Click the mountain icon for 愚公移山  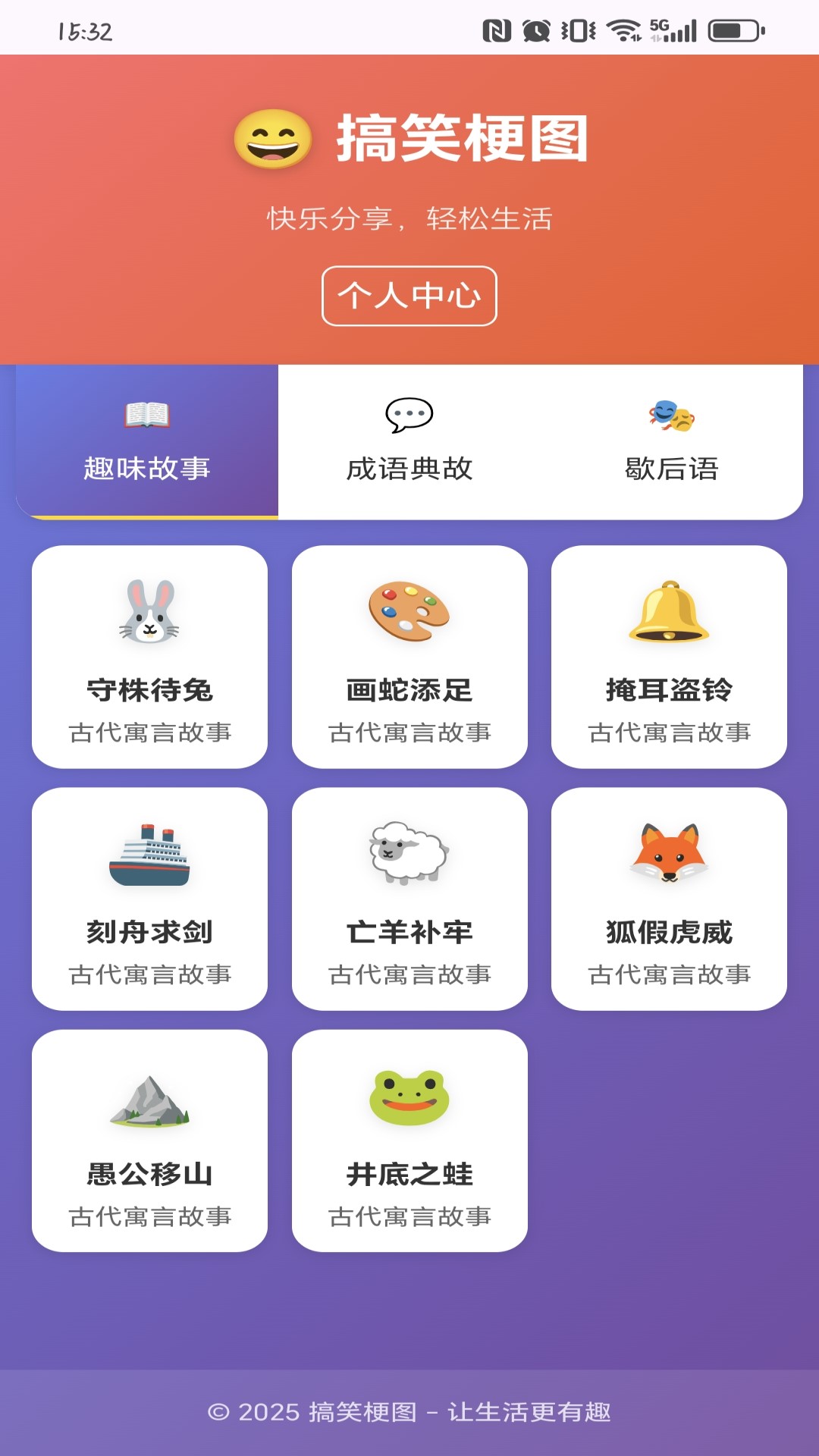point(149,1100)
